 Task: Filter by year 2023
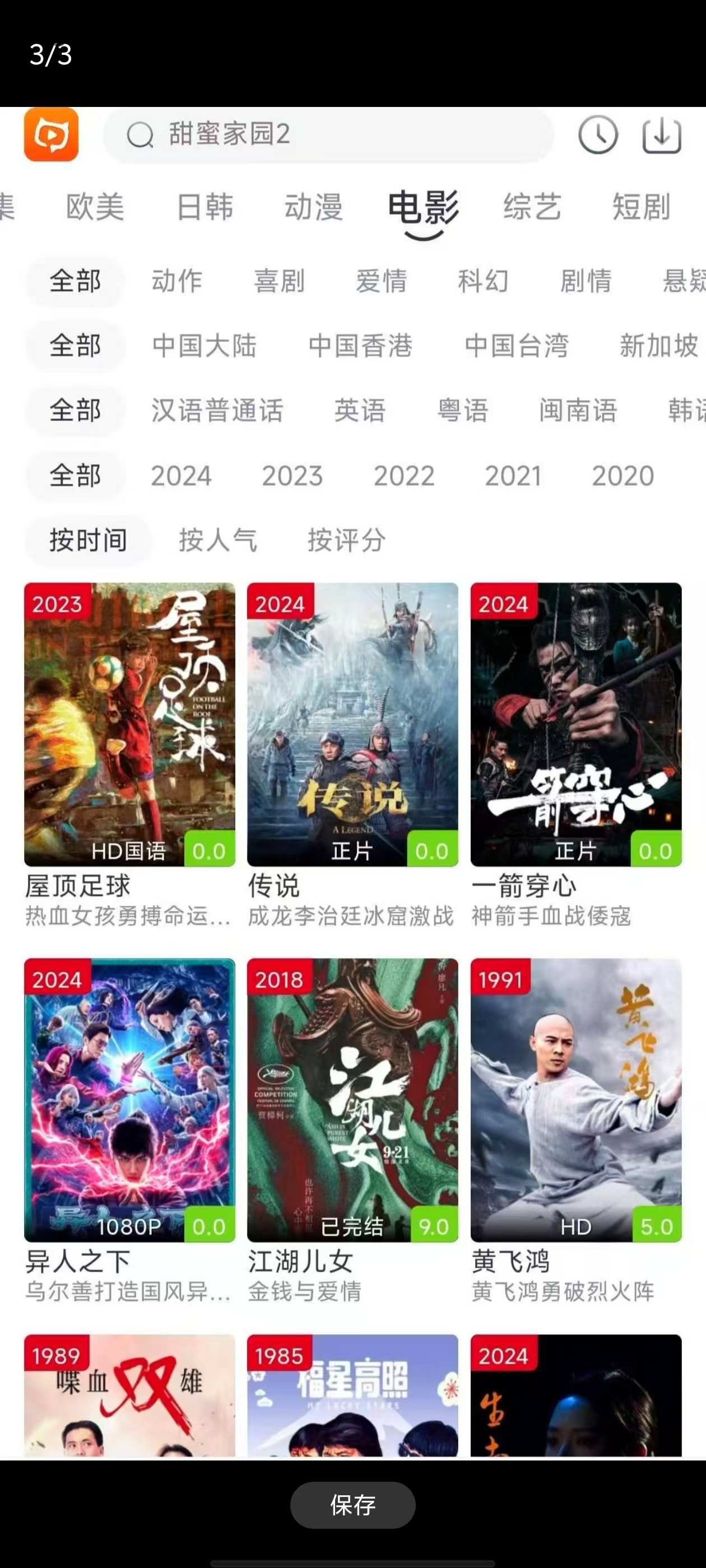point(292,475)
